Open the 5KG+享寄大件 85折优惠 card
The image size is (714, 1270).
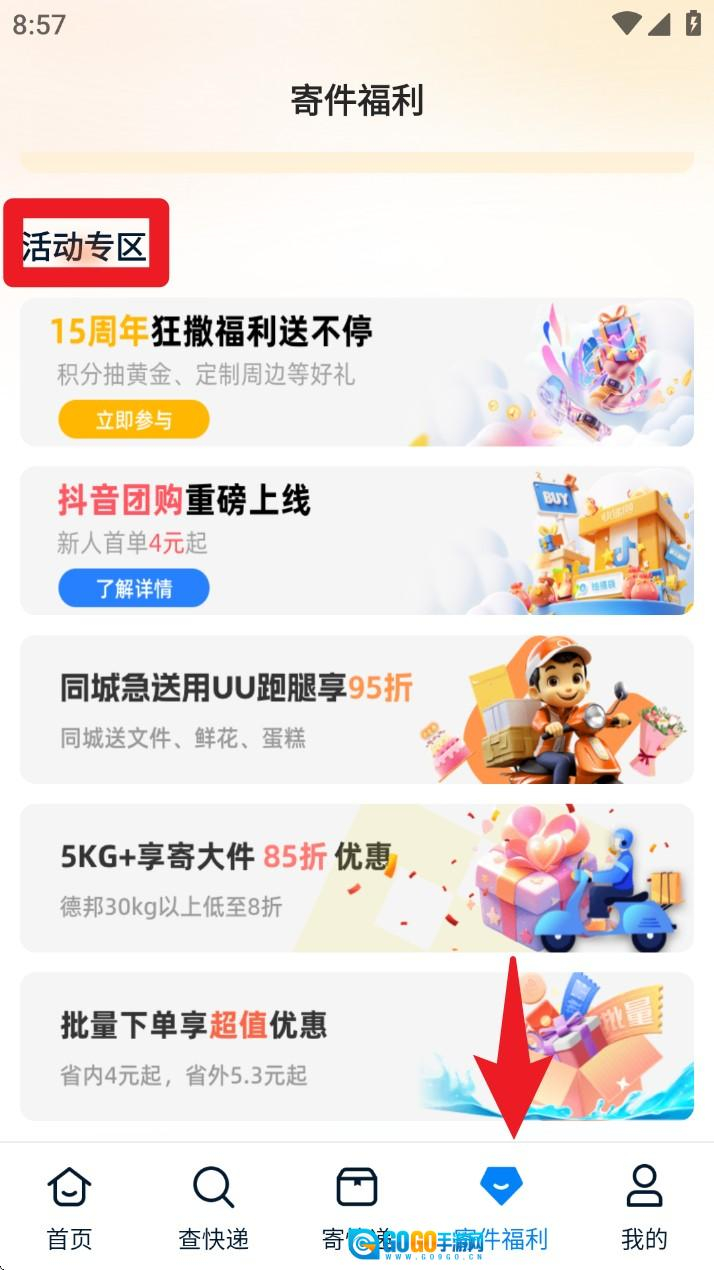click(356, 877)
